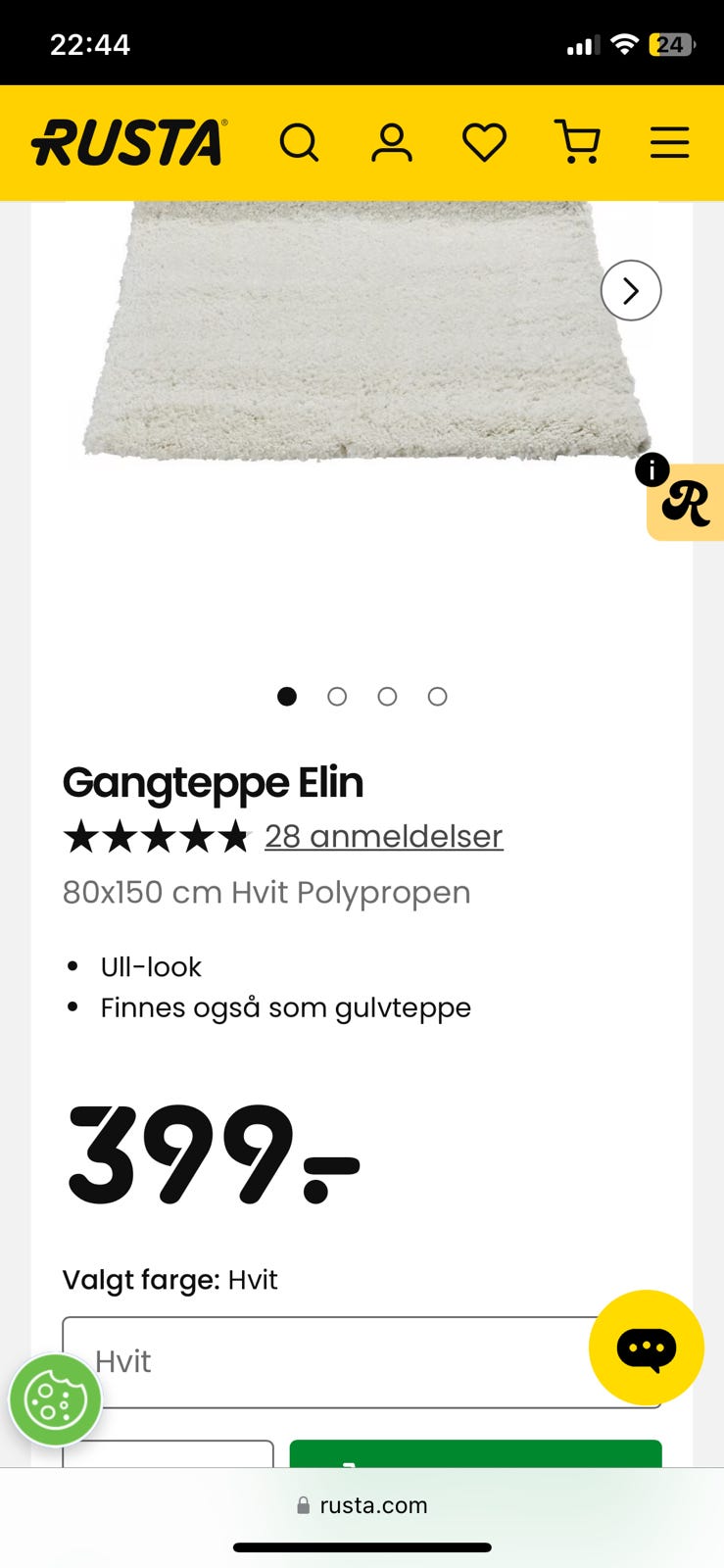The image size is (724, 1568).
Task: Select the third carousel dot
Action: pyautogui.click(x=387, y=696)
